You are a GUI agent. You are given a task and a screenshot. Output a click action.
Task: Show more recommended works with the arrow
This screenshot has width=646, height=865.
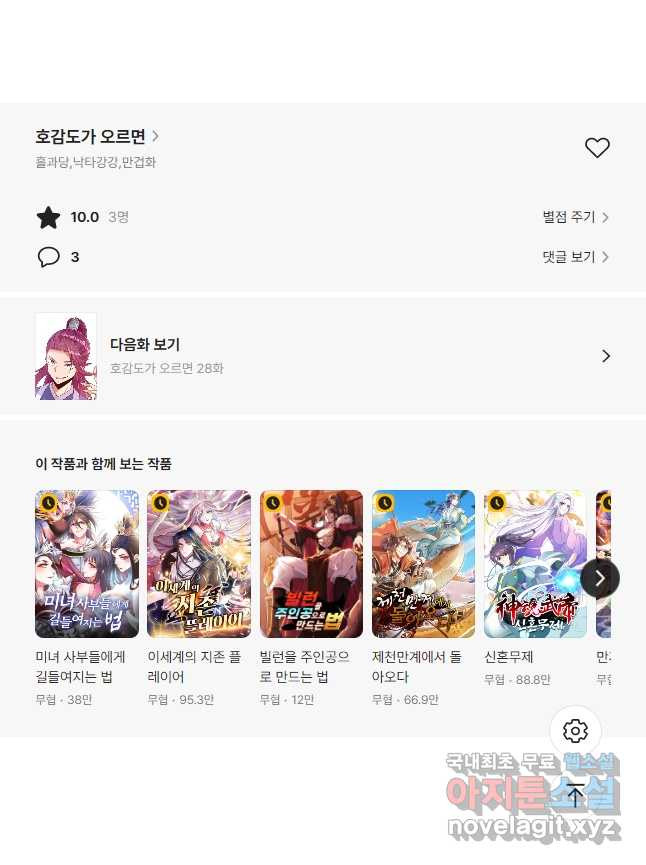600,578
